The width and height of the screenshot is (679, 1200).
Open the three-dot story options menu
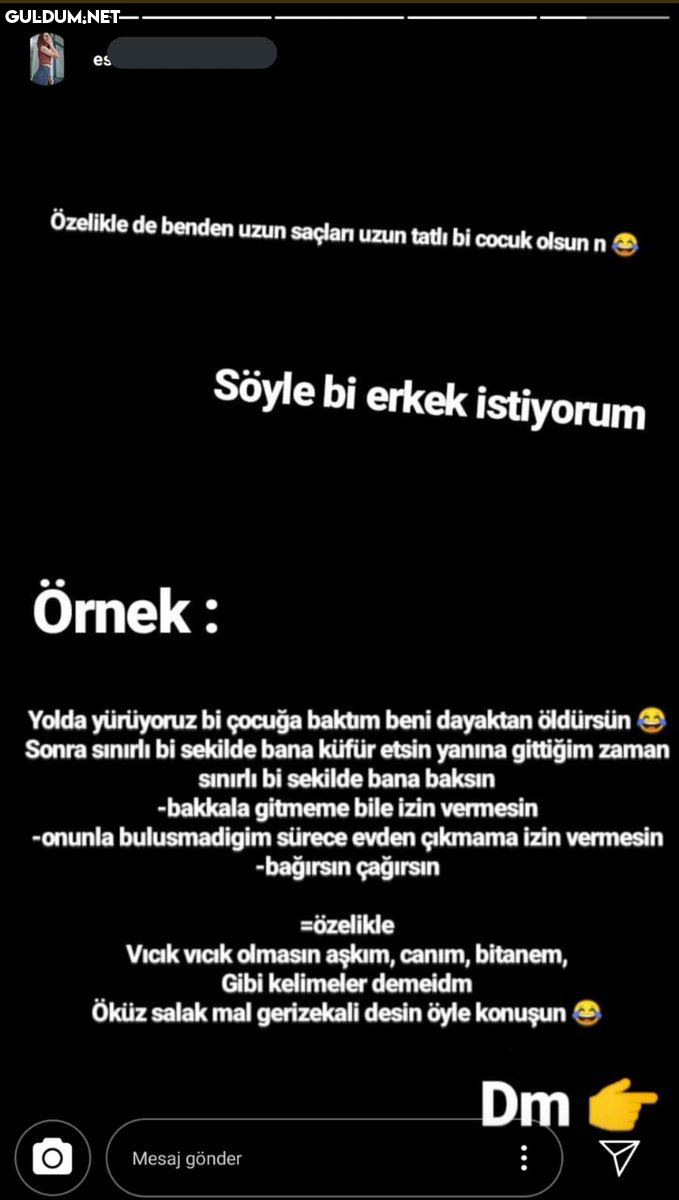pos(523,1158)
